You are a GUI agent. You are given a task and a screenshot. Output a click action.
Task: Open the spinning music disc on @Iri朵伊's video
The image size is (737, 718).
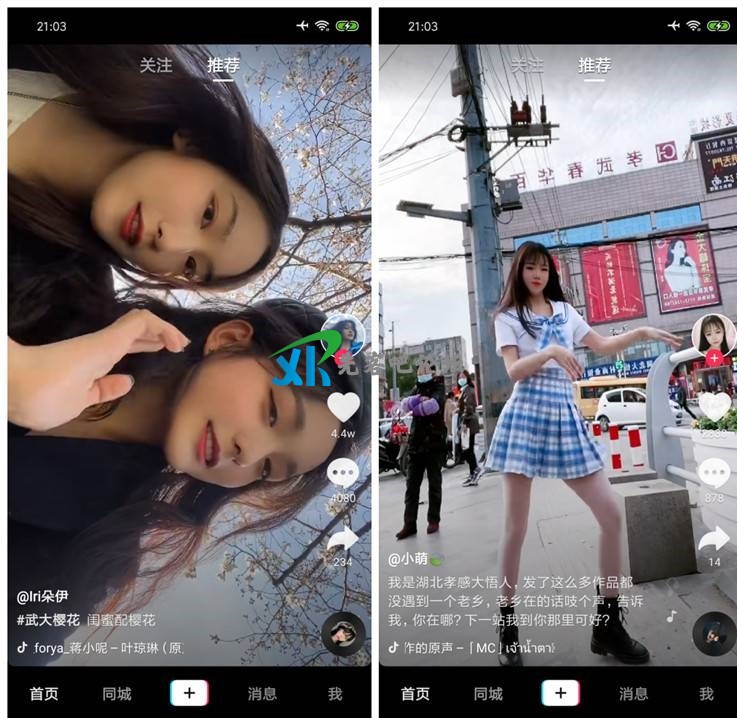coord(343,632)
